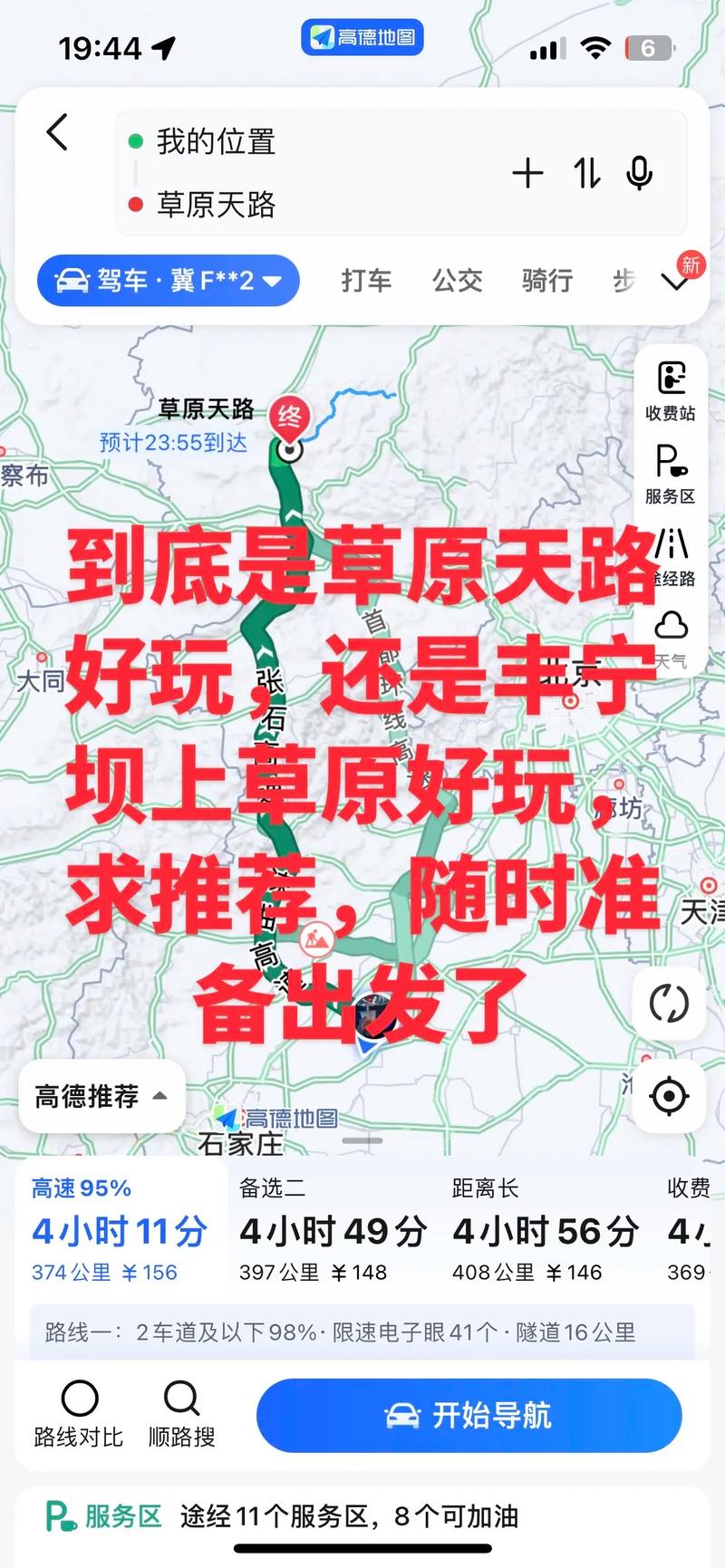Switch to the 打车 tab
725x1568 pixels.
[x=366, y=281]
